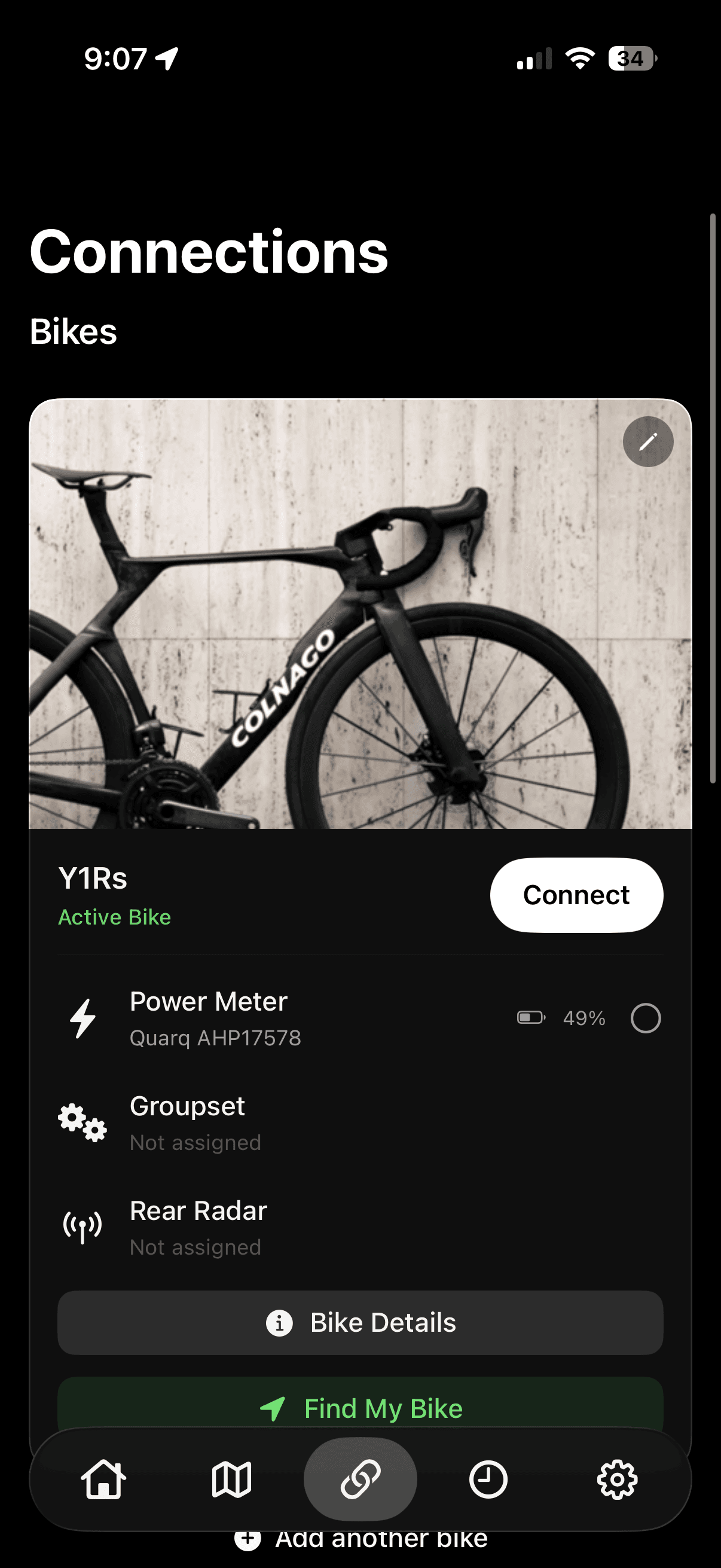The image size is (721, 1568).
Task: Go to the home tab
Action: pyautogui.click(x=103, y=1479)
